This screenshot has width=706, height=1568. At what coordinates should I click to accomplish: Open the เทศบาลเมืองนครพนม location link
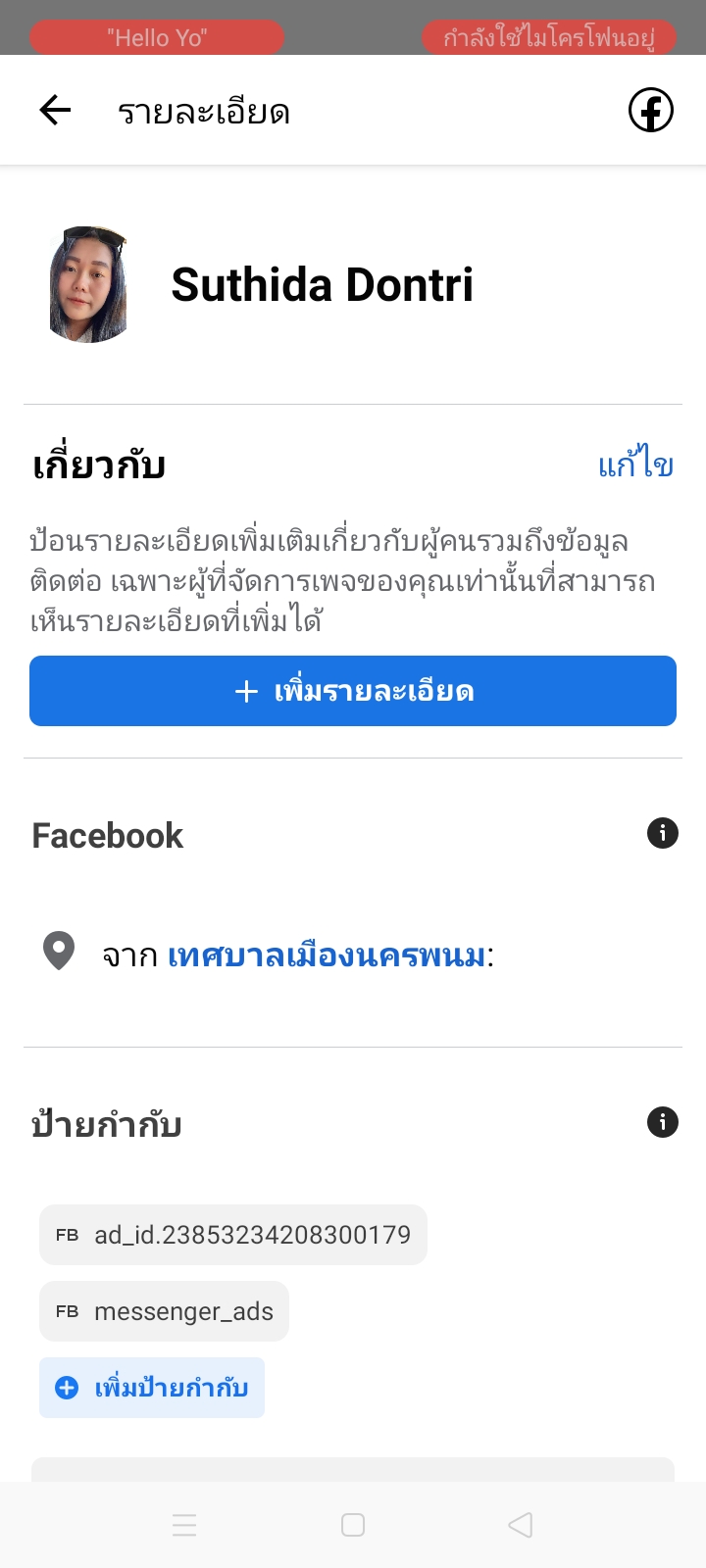pos(327,955)
